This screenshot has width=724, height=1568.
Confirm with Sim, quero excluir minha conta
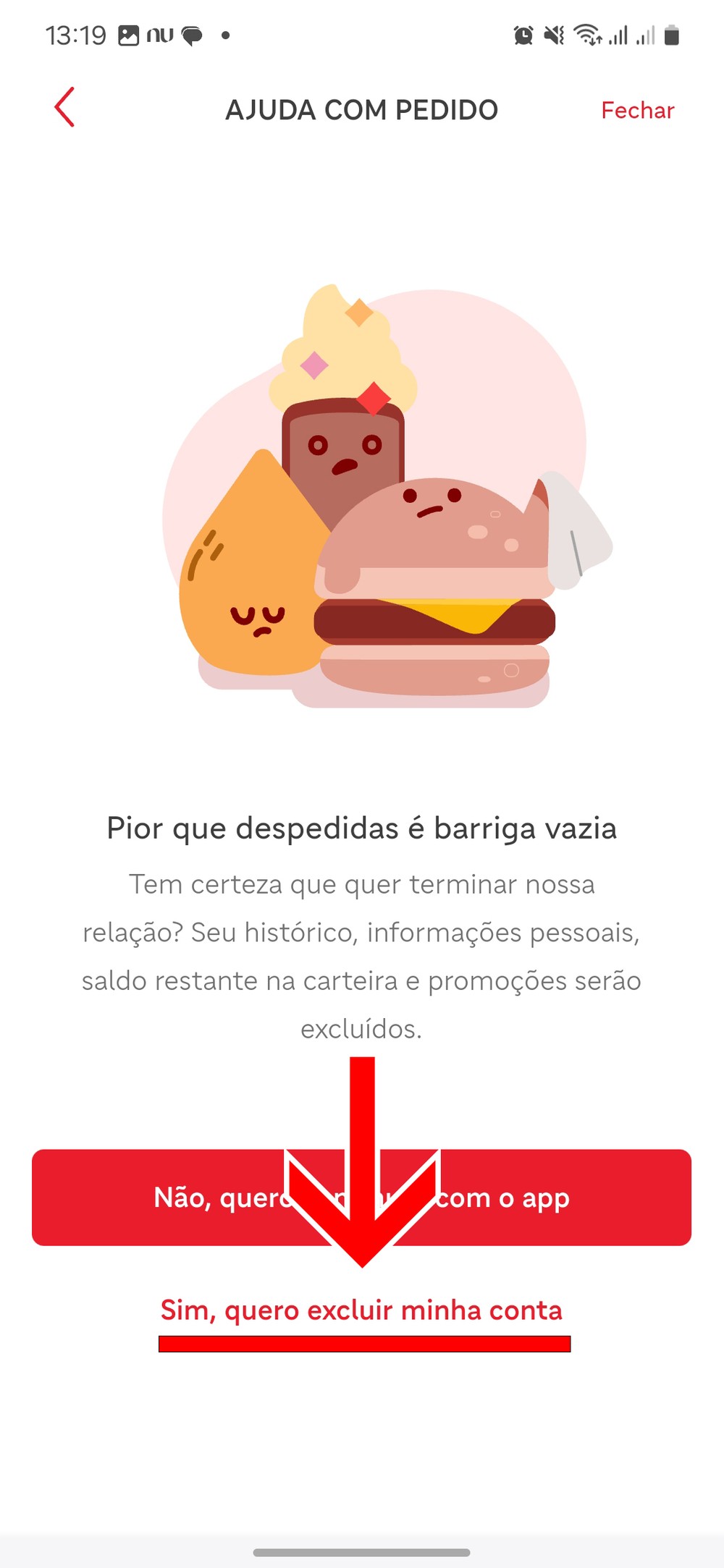tap(361, 1310)
